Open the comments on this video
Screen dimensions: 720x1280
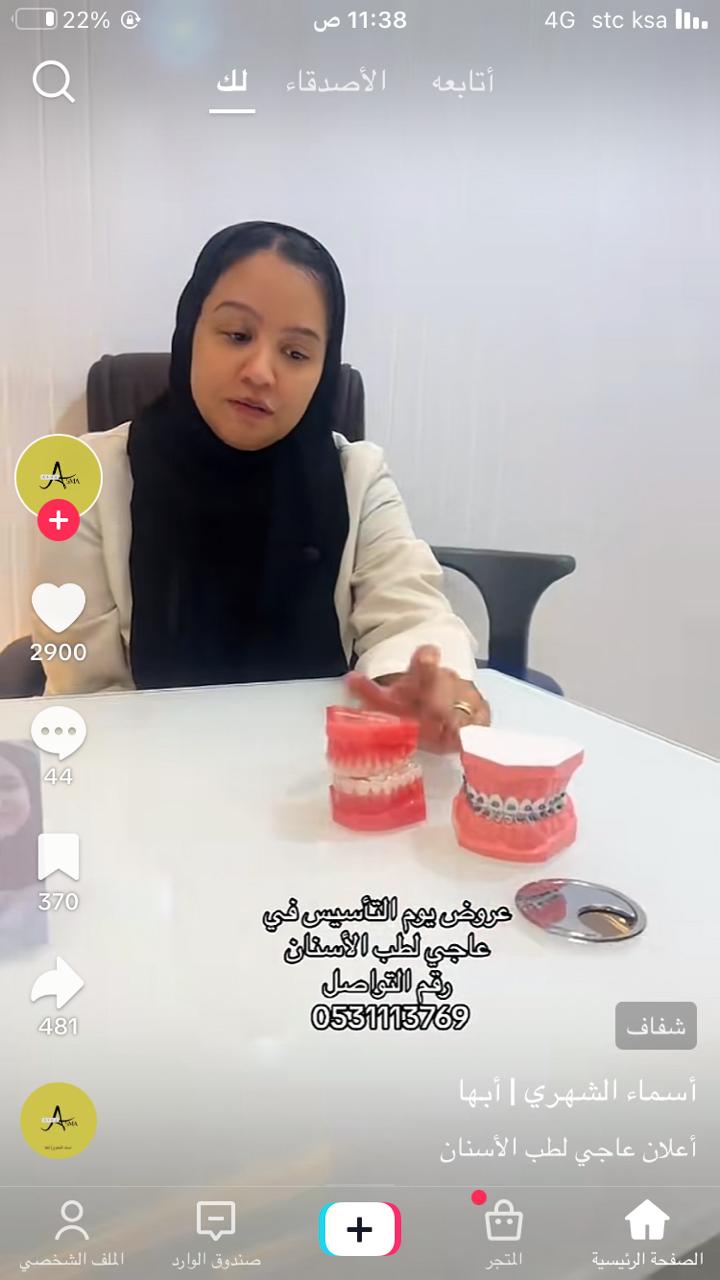(58, 733)
